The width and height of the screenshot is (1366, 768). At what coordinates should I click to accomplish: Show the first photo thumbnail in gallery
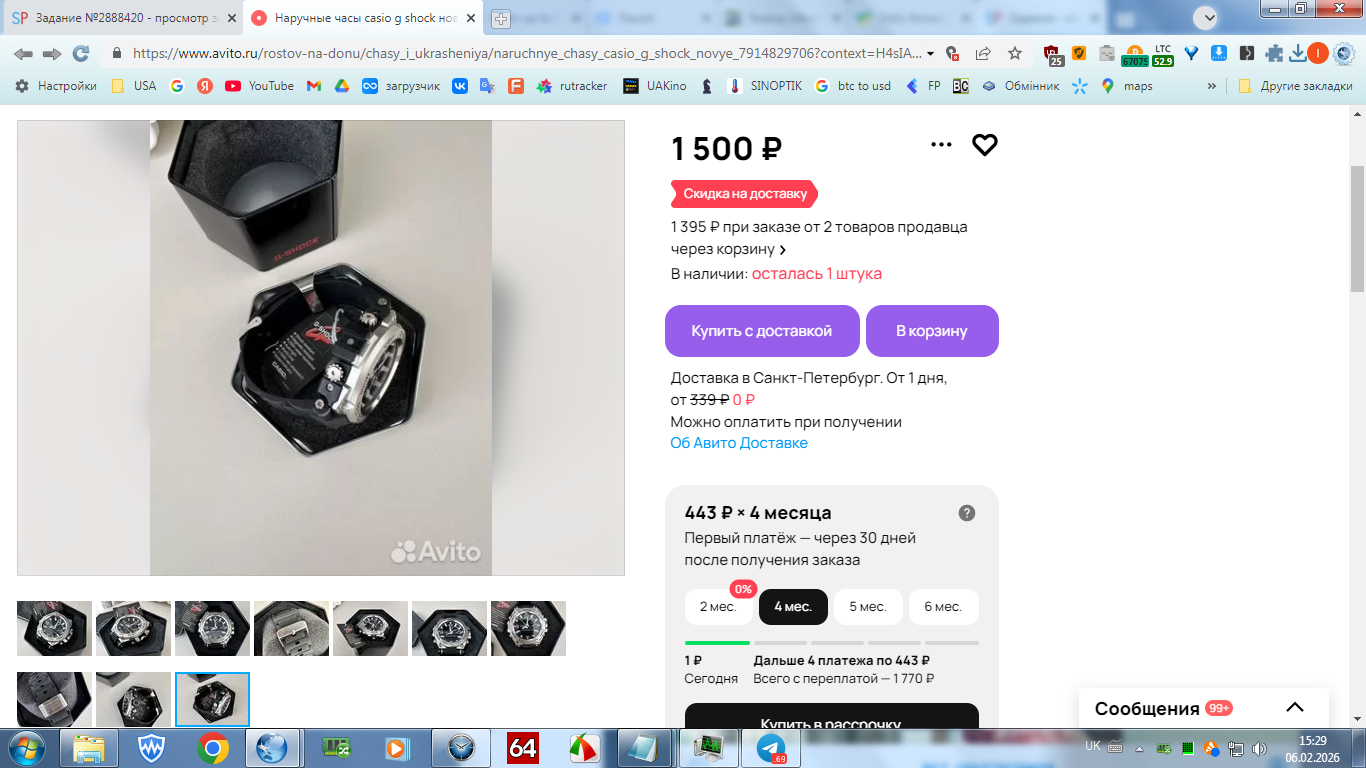click(x=54, y=628)
